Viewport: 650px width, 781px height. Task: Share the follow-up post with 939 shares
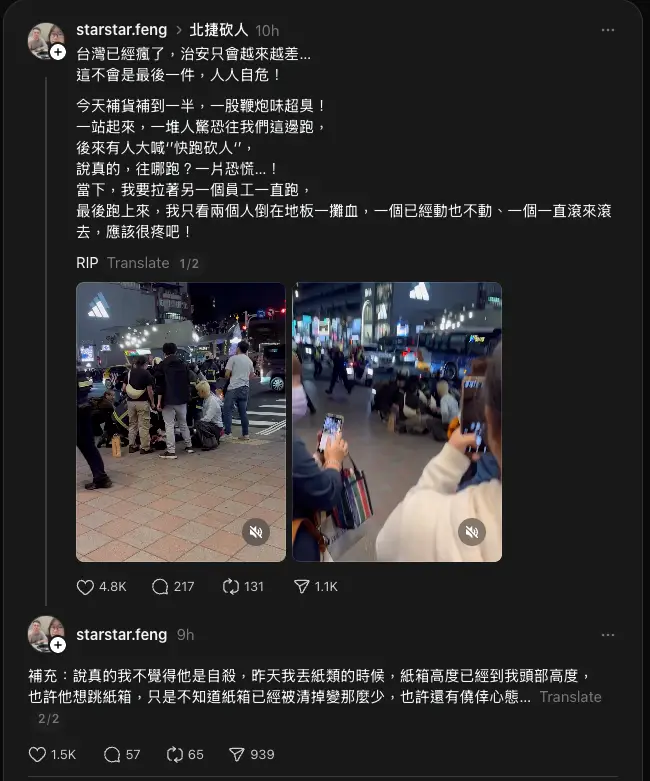coord(237,755)
